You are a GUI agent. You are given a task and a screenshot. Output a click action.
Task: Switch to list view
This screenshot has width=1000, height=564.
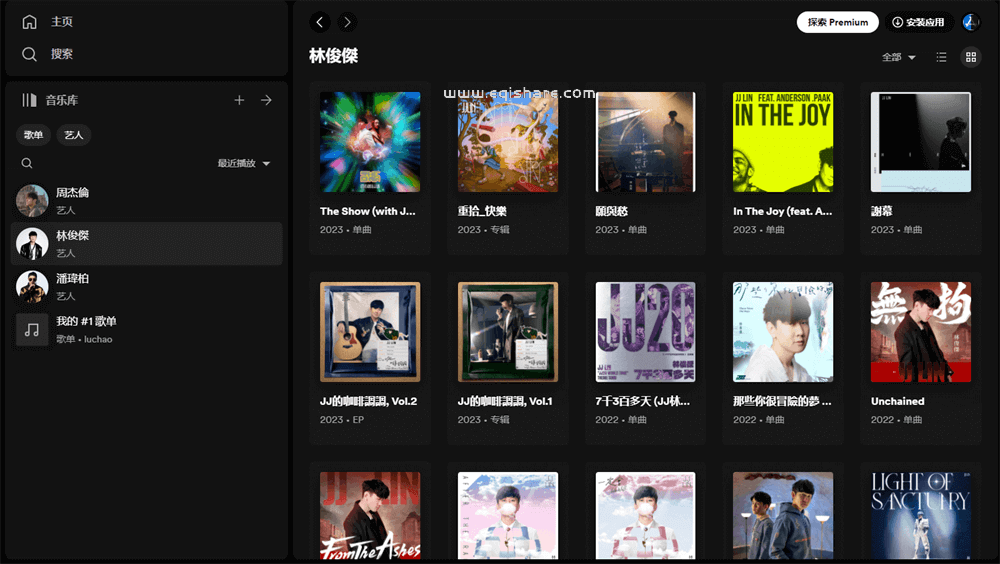point(941,57)
